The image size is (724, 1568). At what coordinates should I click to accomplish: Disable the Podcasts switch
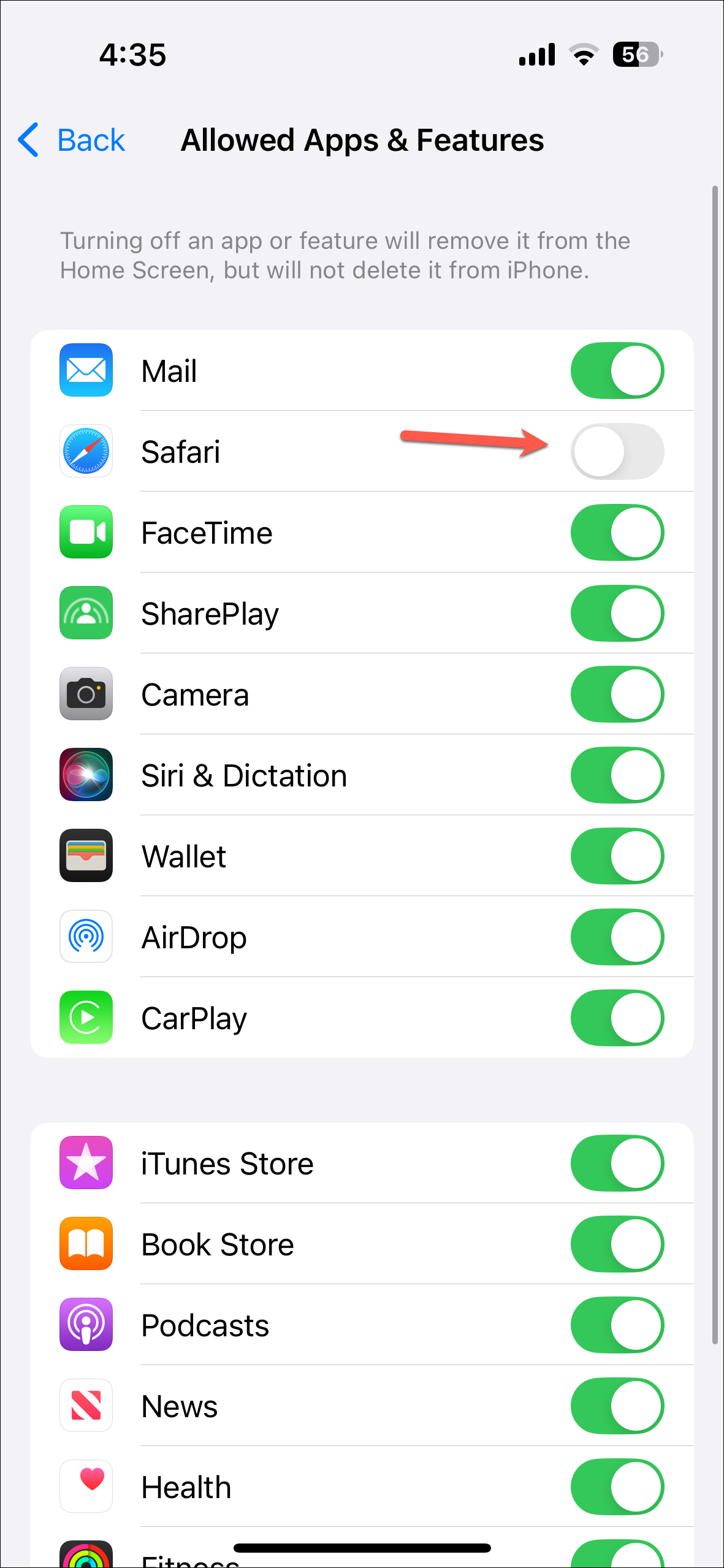click(617, 1325)
